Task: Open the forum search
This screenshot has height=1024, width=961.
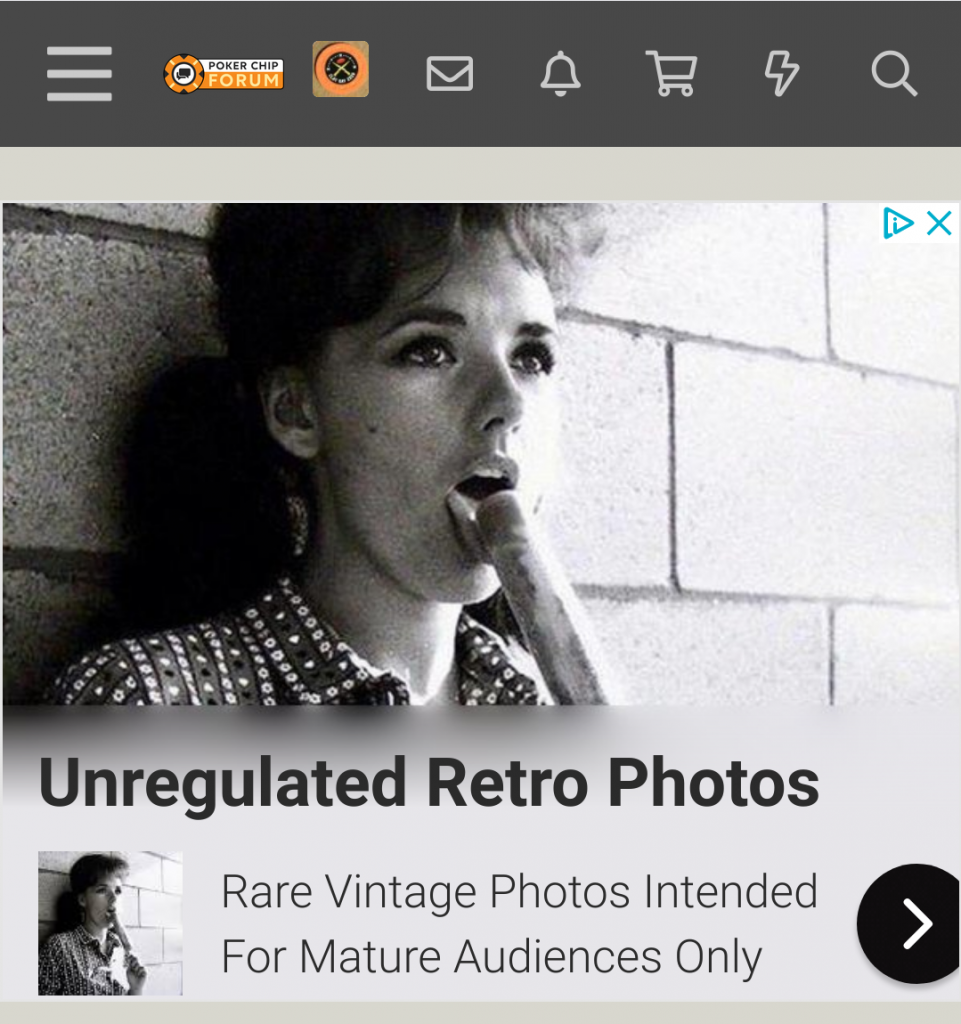Action: (x=893, y=73)
